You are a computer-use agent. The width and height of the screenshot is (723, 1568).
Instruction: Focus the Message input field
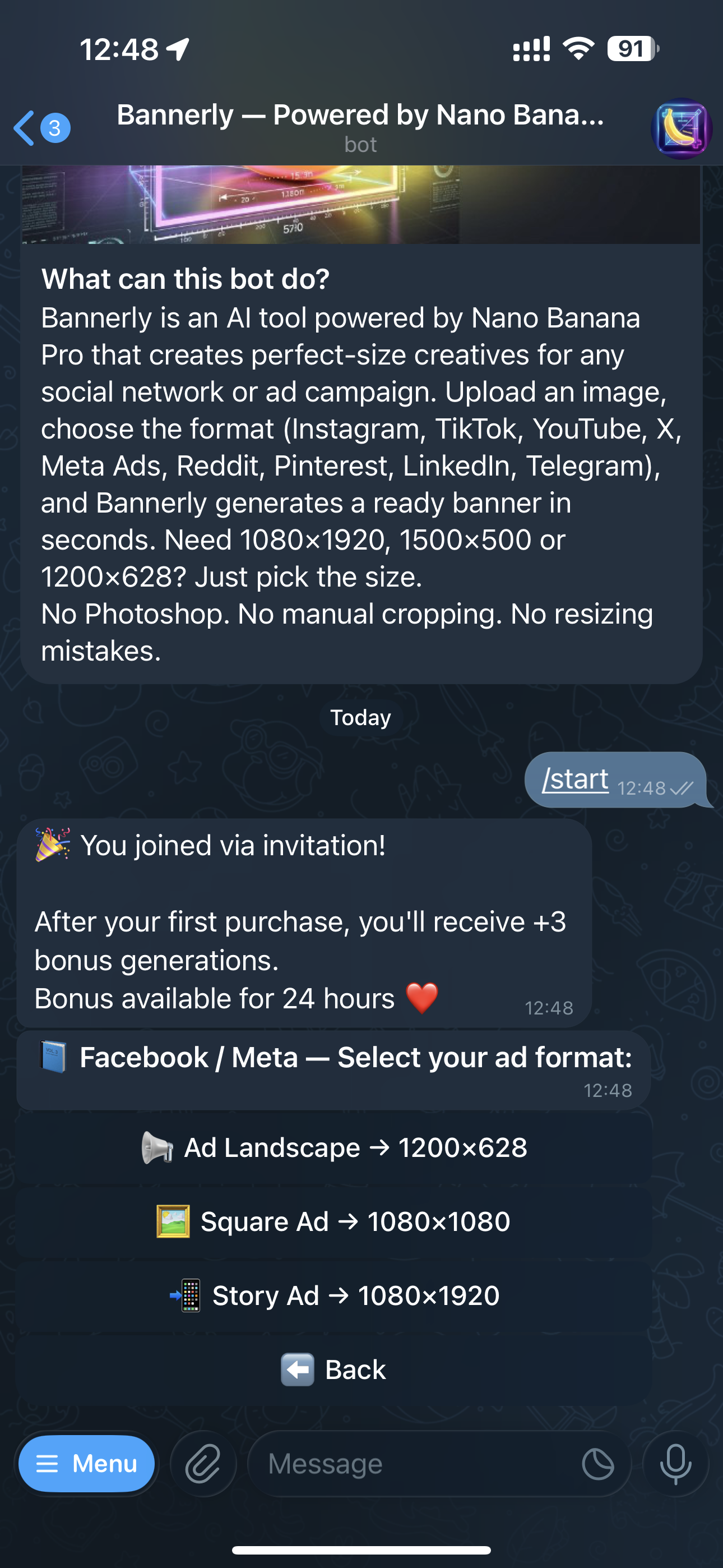click(x=414, y=1464)
